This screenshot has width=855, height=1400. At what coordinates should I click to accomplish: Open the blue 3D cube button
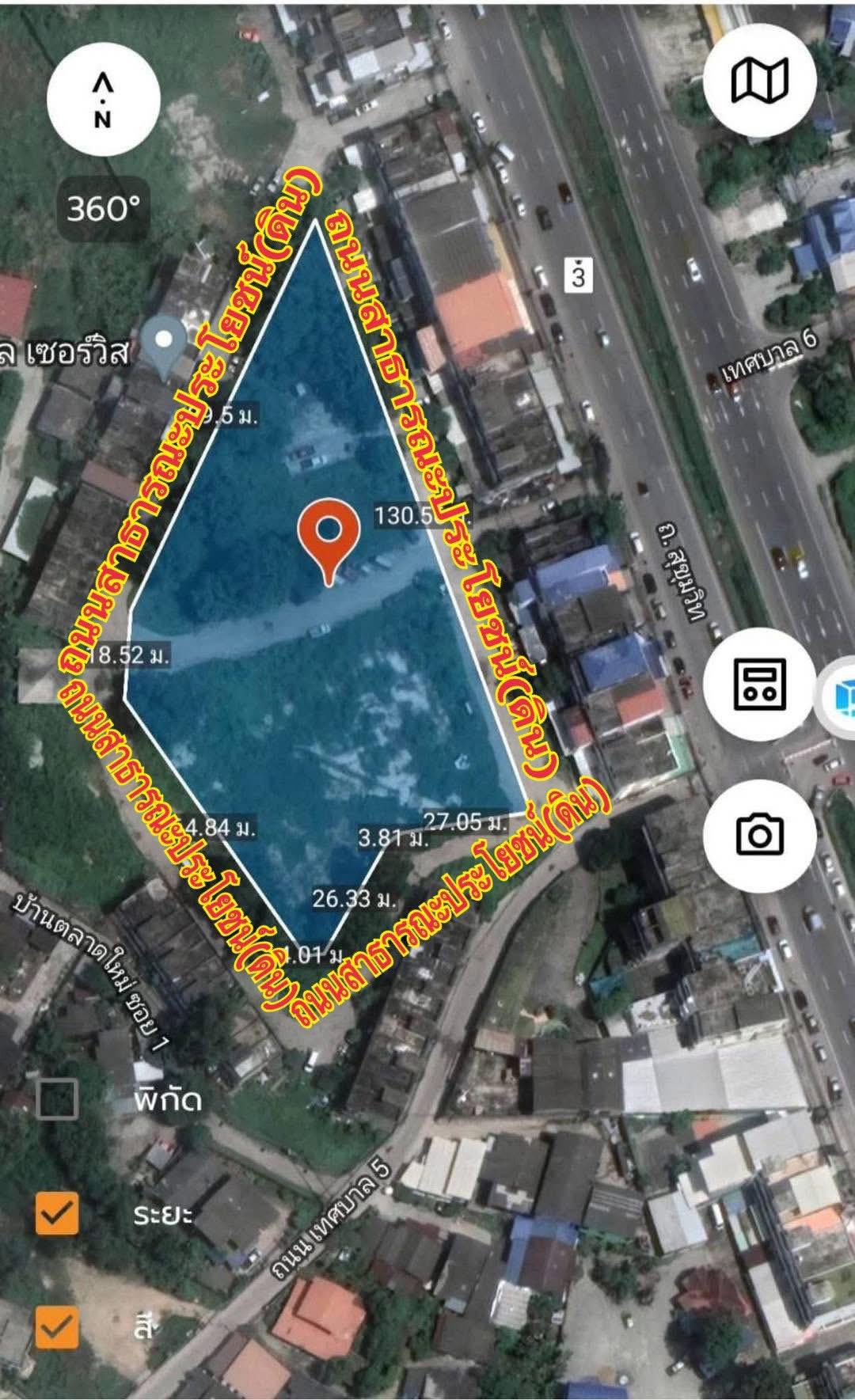(840, 698)
